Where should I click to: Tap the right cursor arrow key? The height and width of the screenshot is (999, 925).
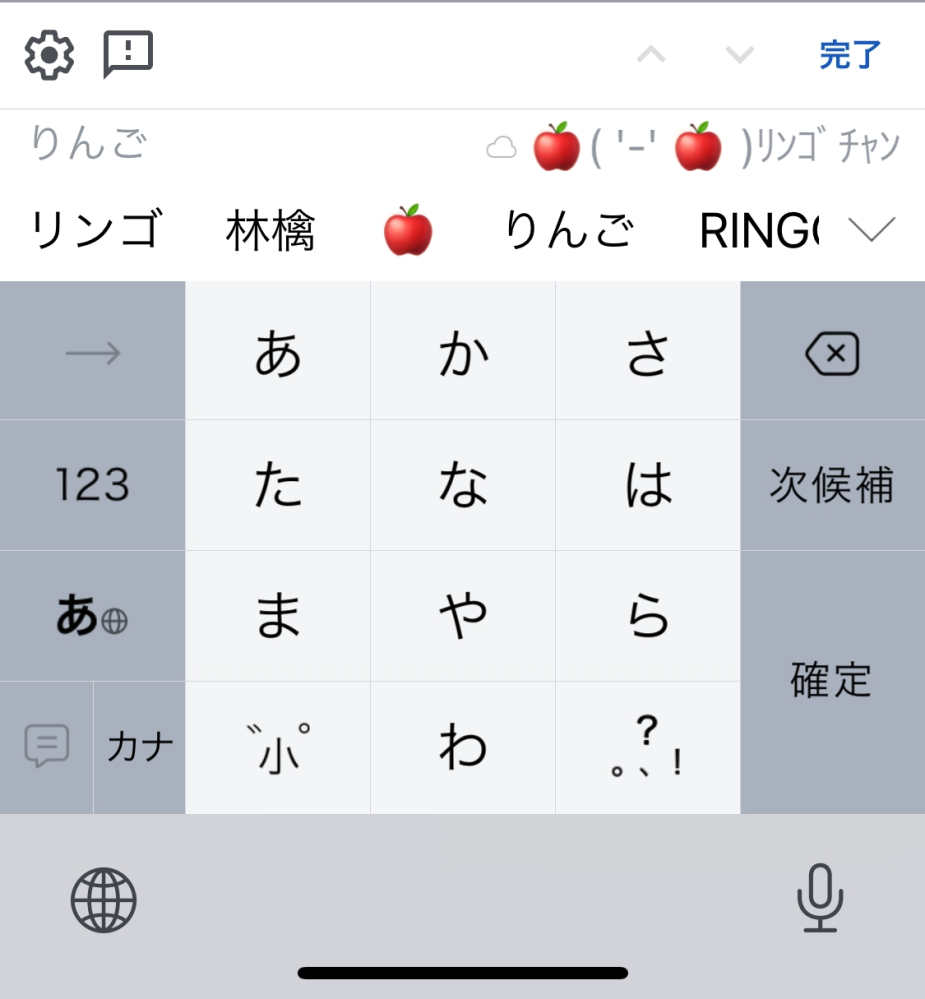[x=92, y=351]
